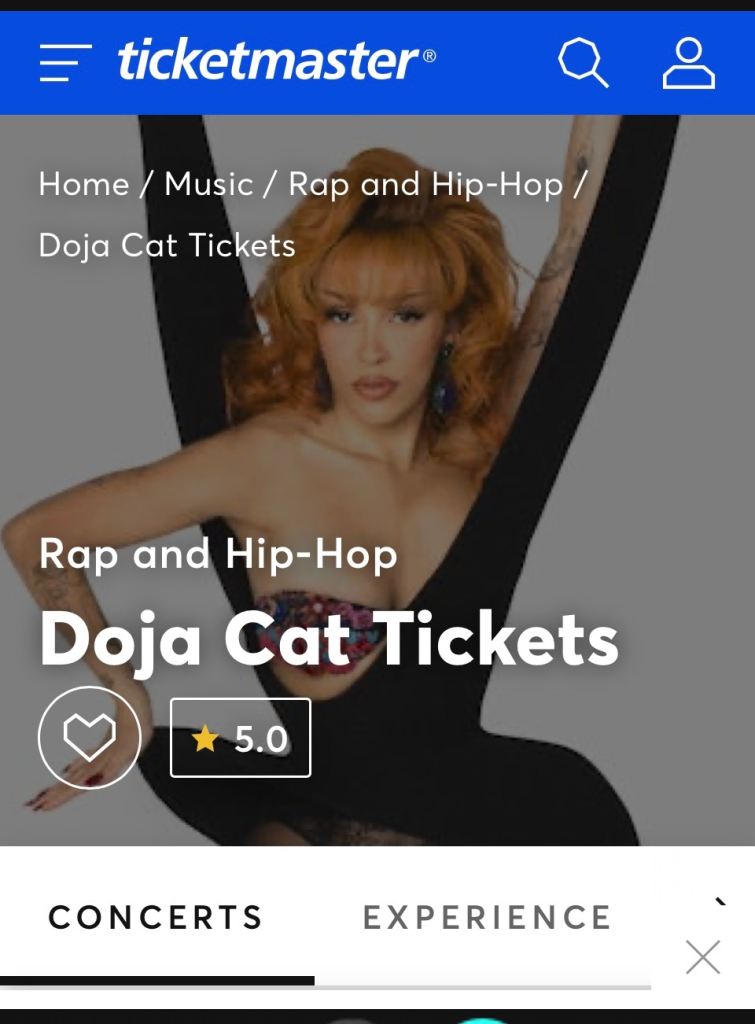
Task: Open the hamburger menu
Action: 65,63
